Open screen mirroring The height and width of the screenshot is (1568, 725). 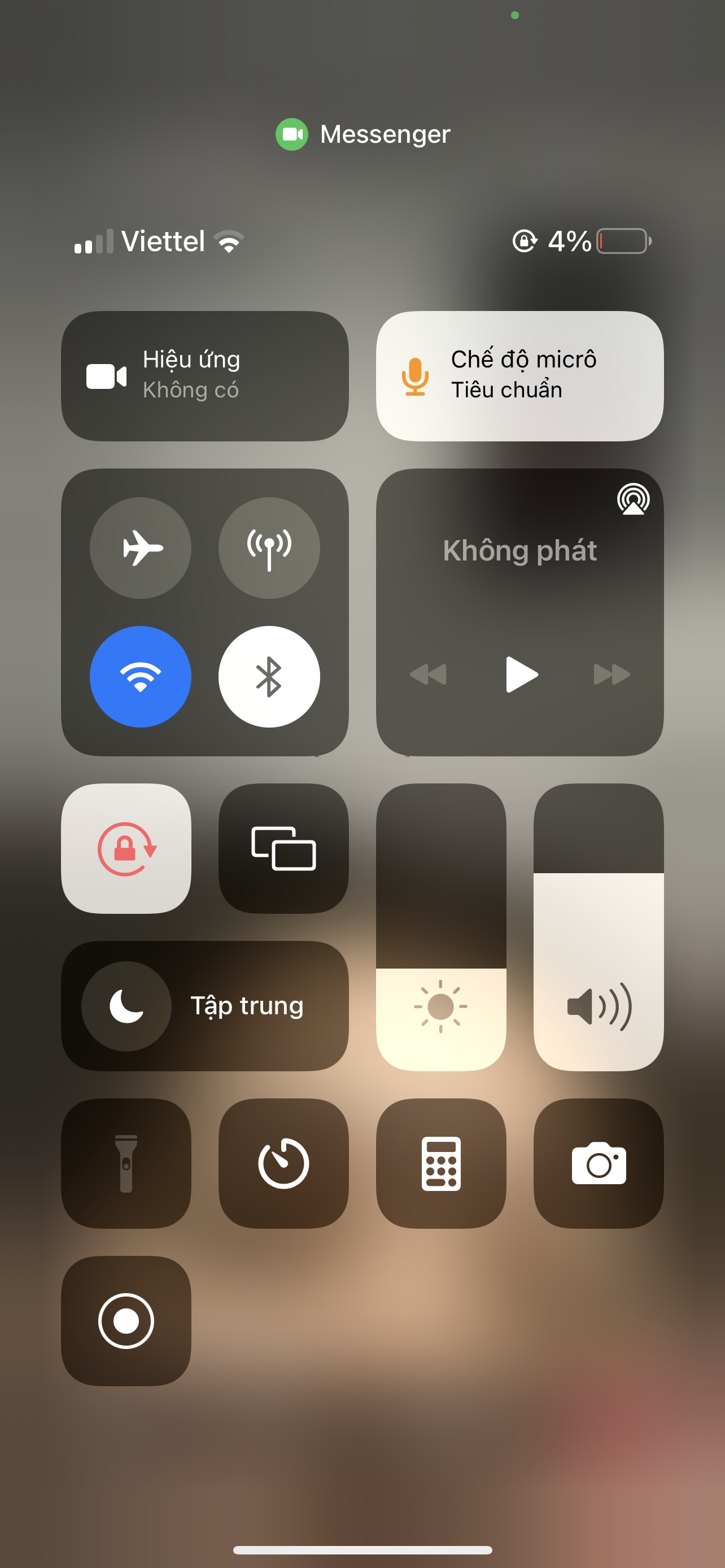tap(283, 848)
